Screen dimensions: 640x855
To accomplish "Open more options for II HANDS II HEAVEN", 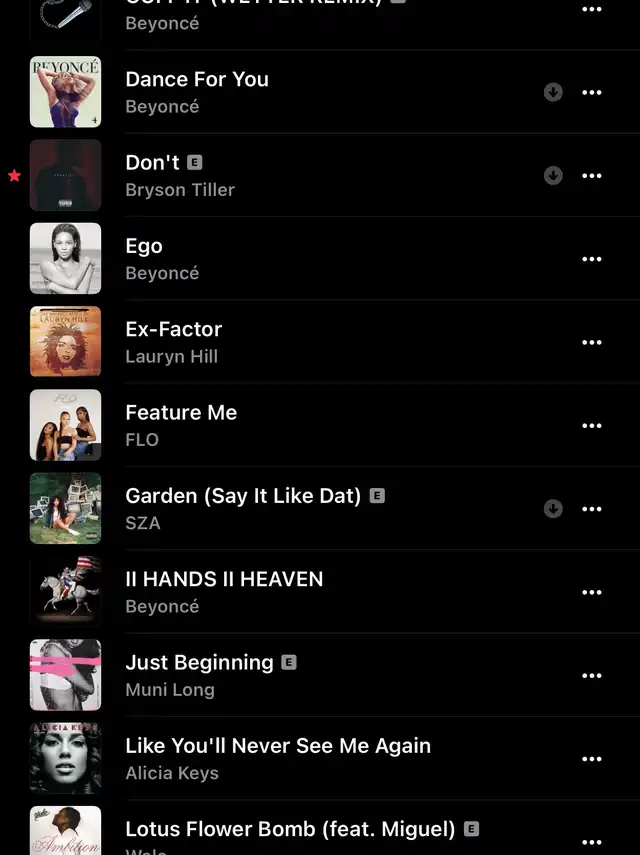I will (x=592, y=592).
